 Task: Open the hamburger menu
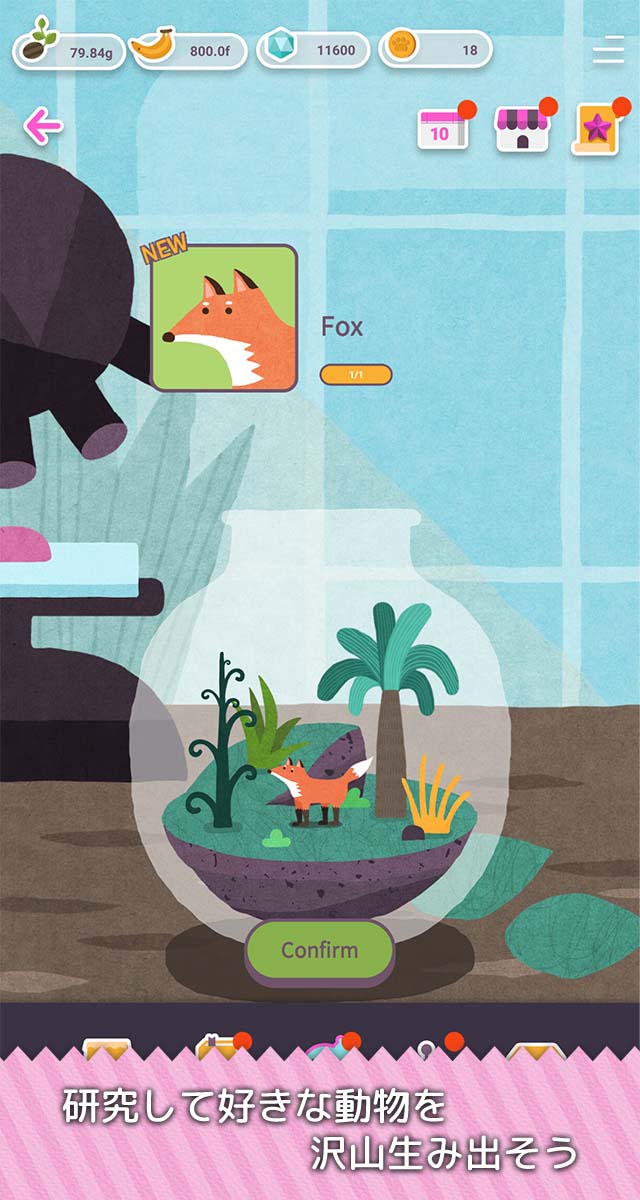click(608, 50)
